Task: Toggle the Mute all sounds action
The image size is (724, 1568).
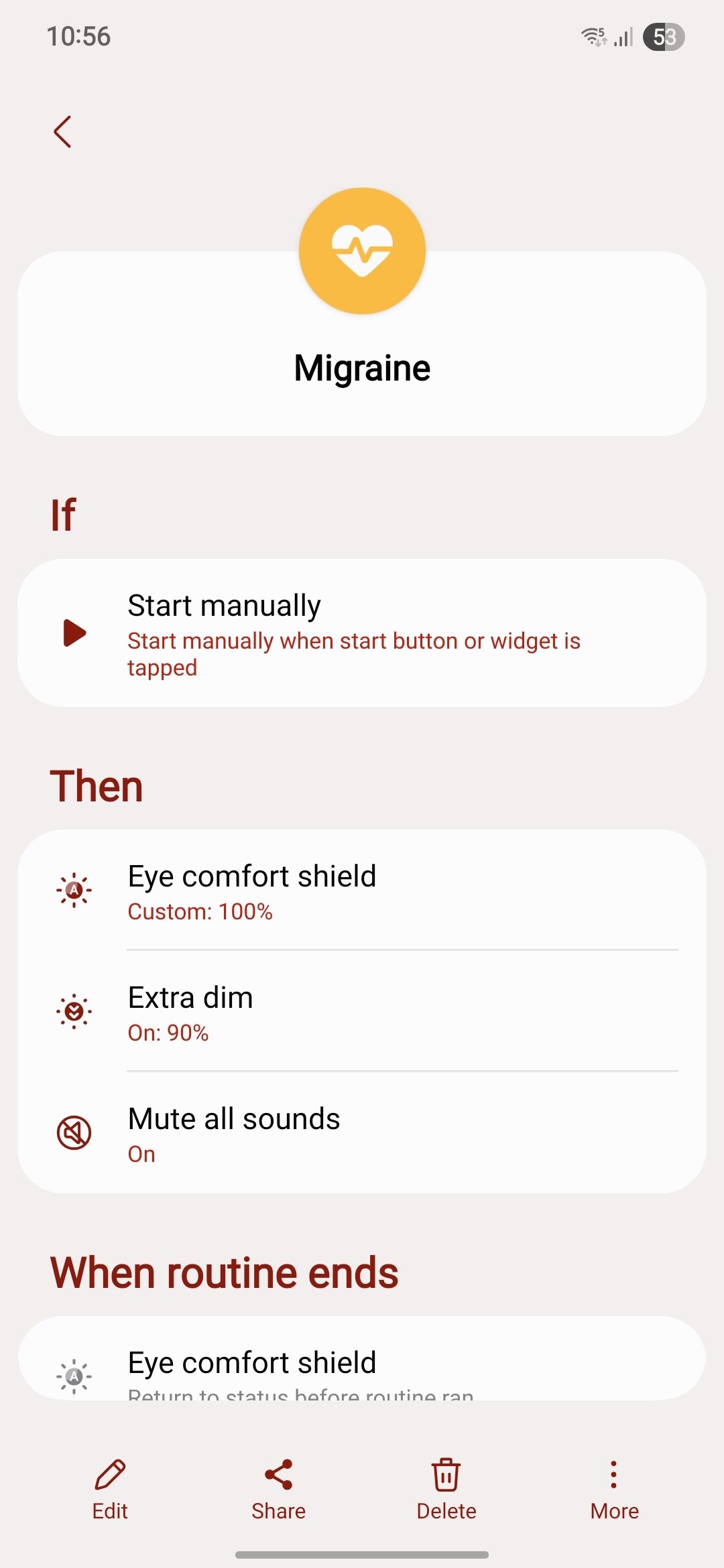Action: (x=362, y=1132)
